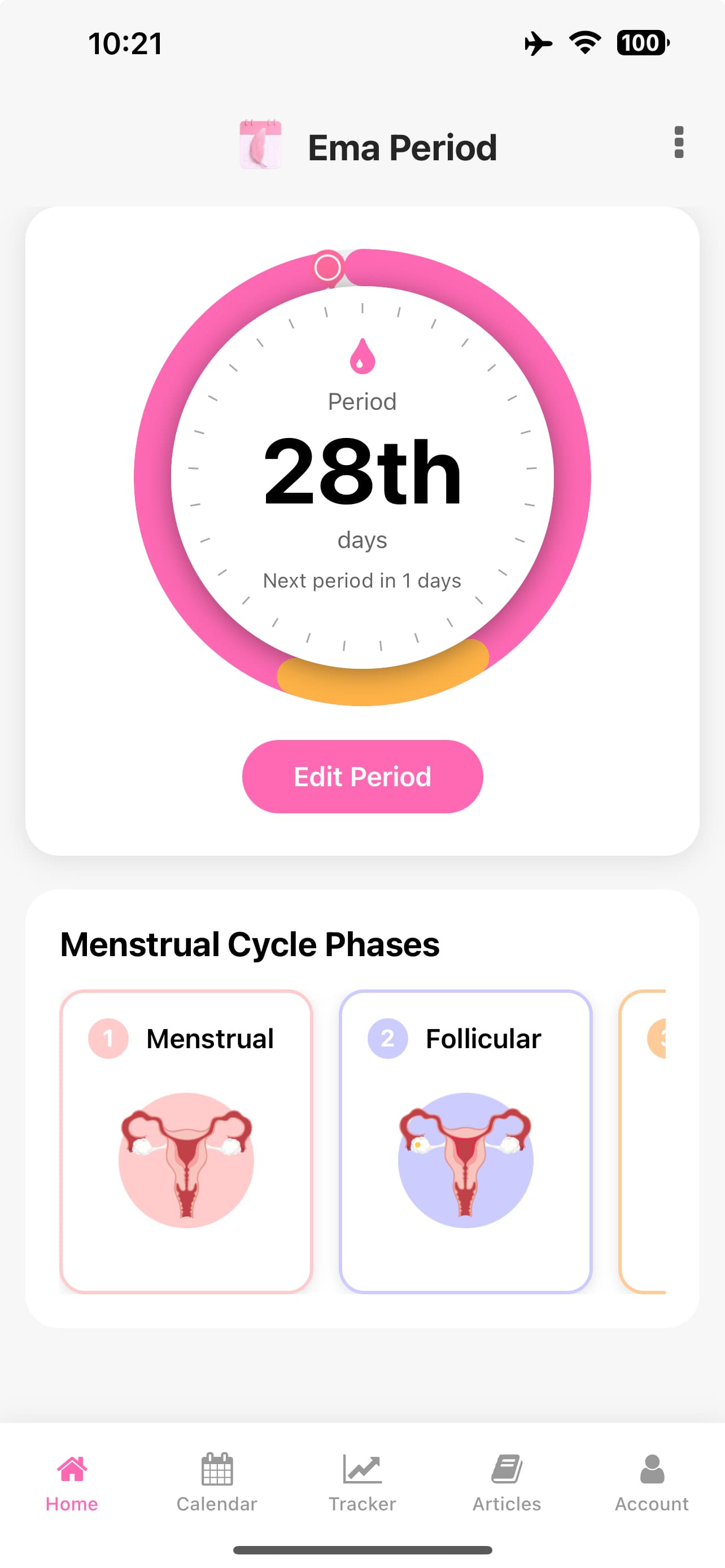
Task: Open the three-dot overflow menu
Action: [x=679, y=145]
